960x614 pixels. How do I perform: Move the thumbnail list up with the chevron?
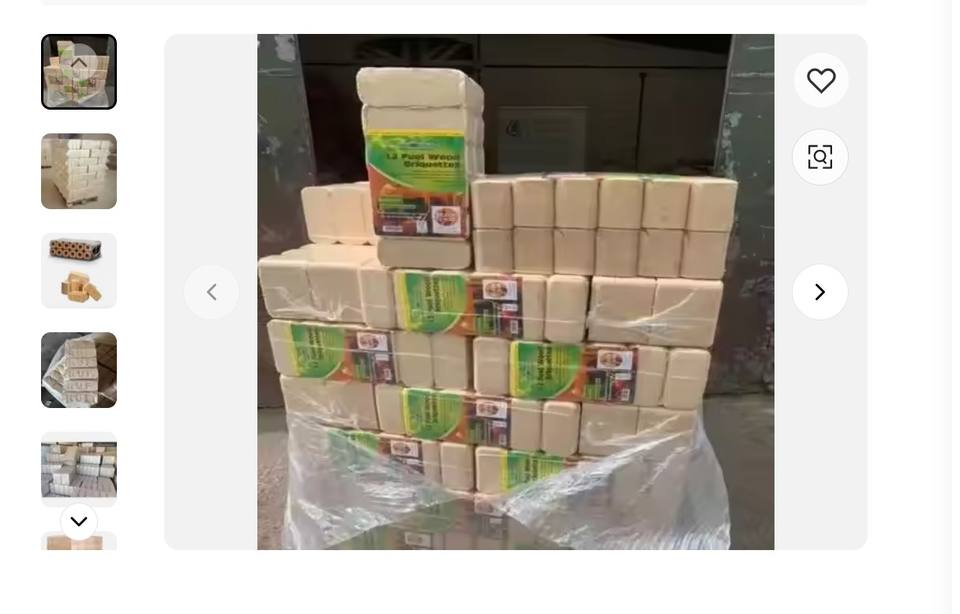click(x=80, y=63)
